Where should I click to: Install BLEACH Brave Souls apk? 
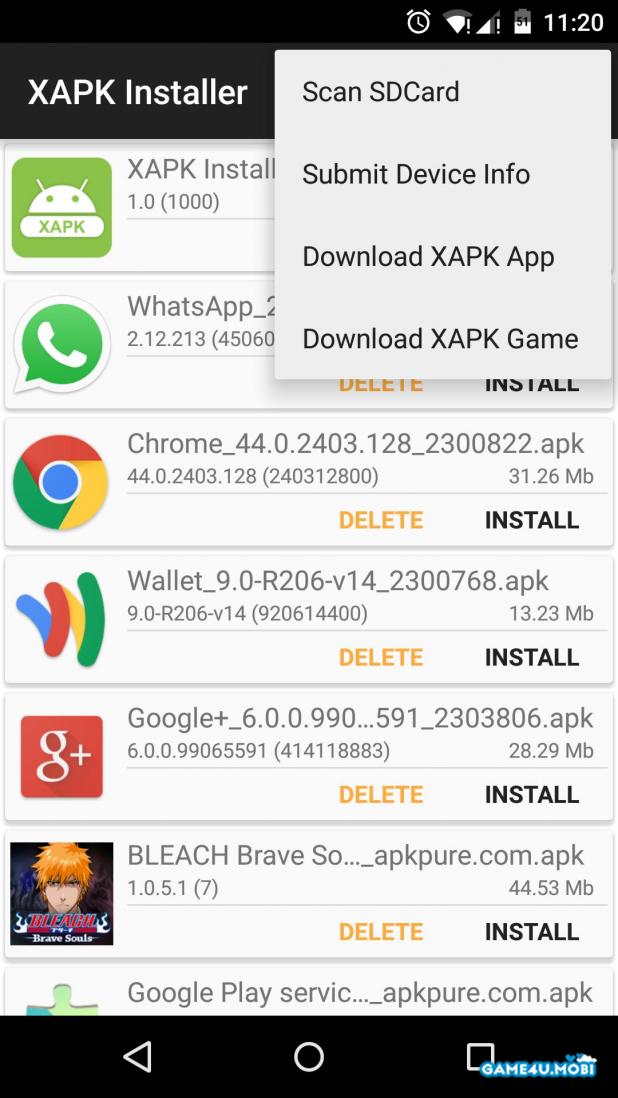(x=531, y=931)
